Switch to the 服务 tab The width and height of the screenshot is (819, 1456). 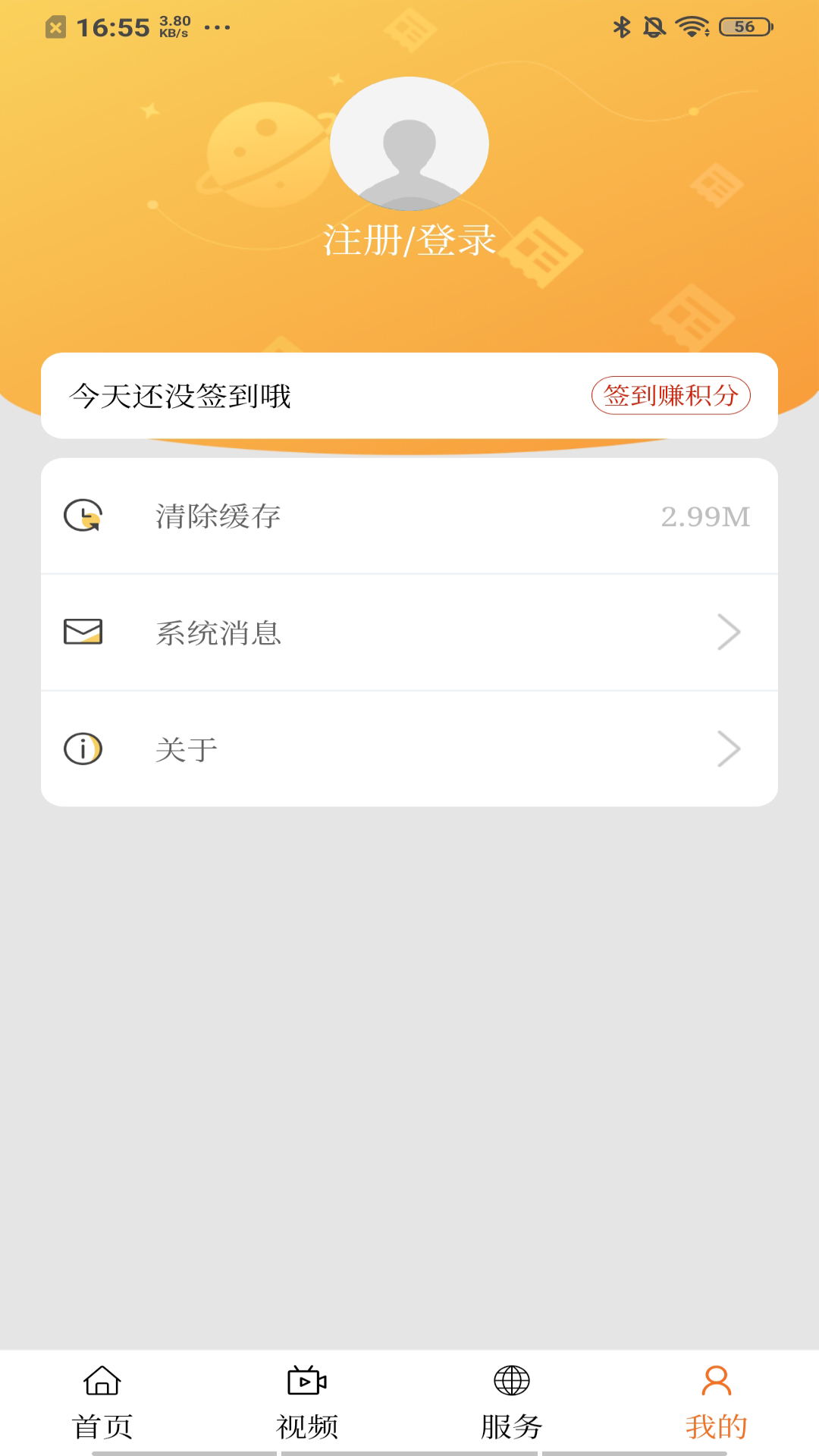tap(511, 1424)
